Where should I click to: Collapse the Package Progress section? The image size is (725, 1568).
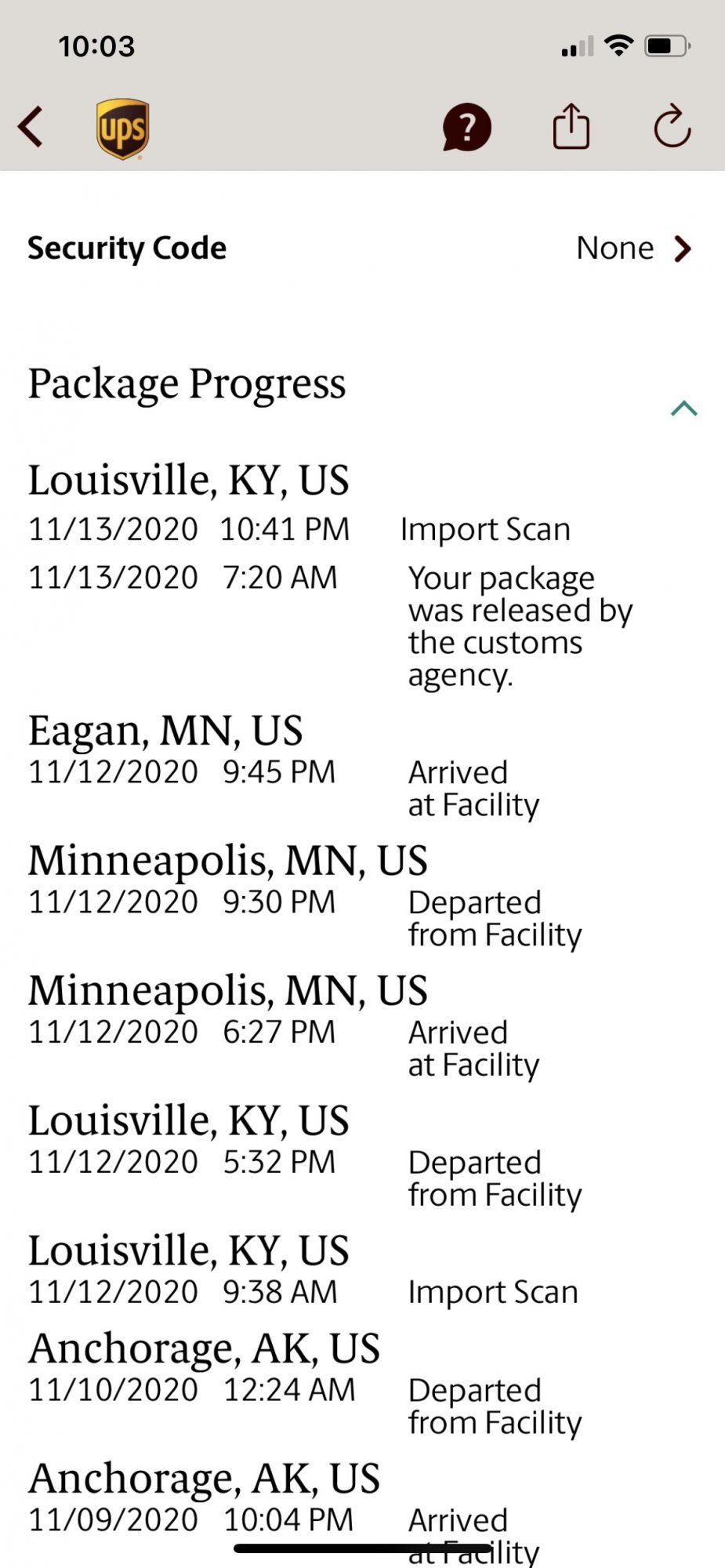coord(683,408)
